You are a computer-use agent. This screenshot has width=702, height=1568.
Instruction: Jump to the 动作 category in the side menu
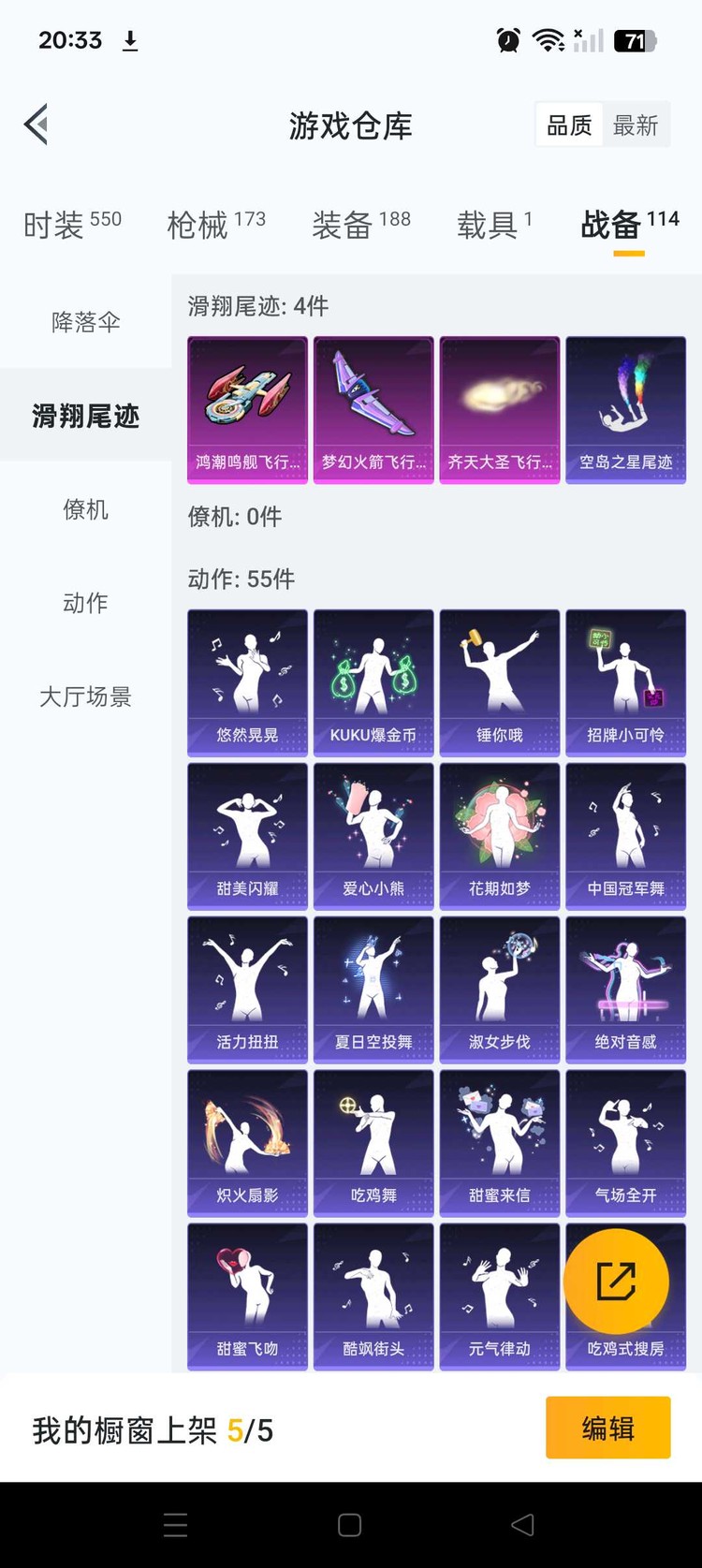[86, 603]
